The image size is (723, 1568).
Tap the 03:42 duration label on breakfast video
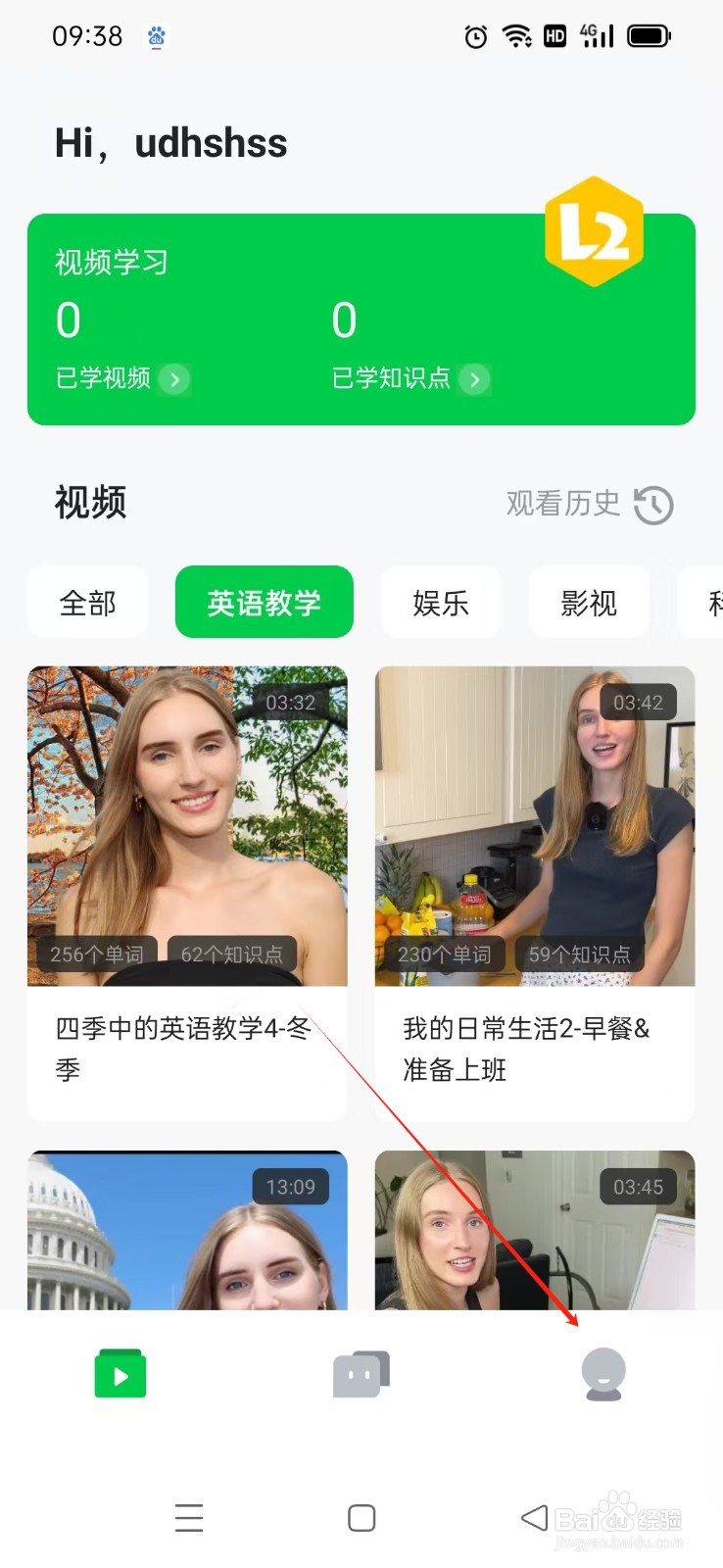(x=638, y=702)
